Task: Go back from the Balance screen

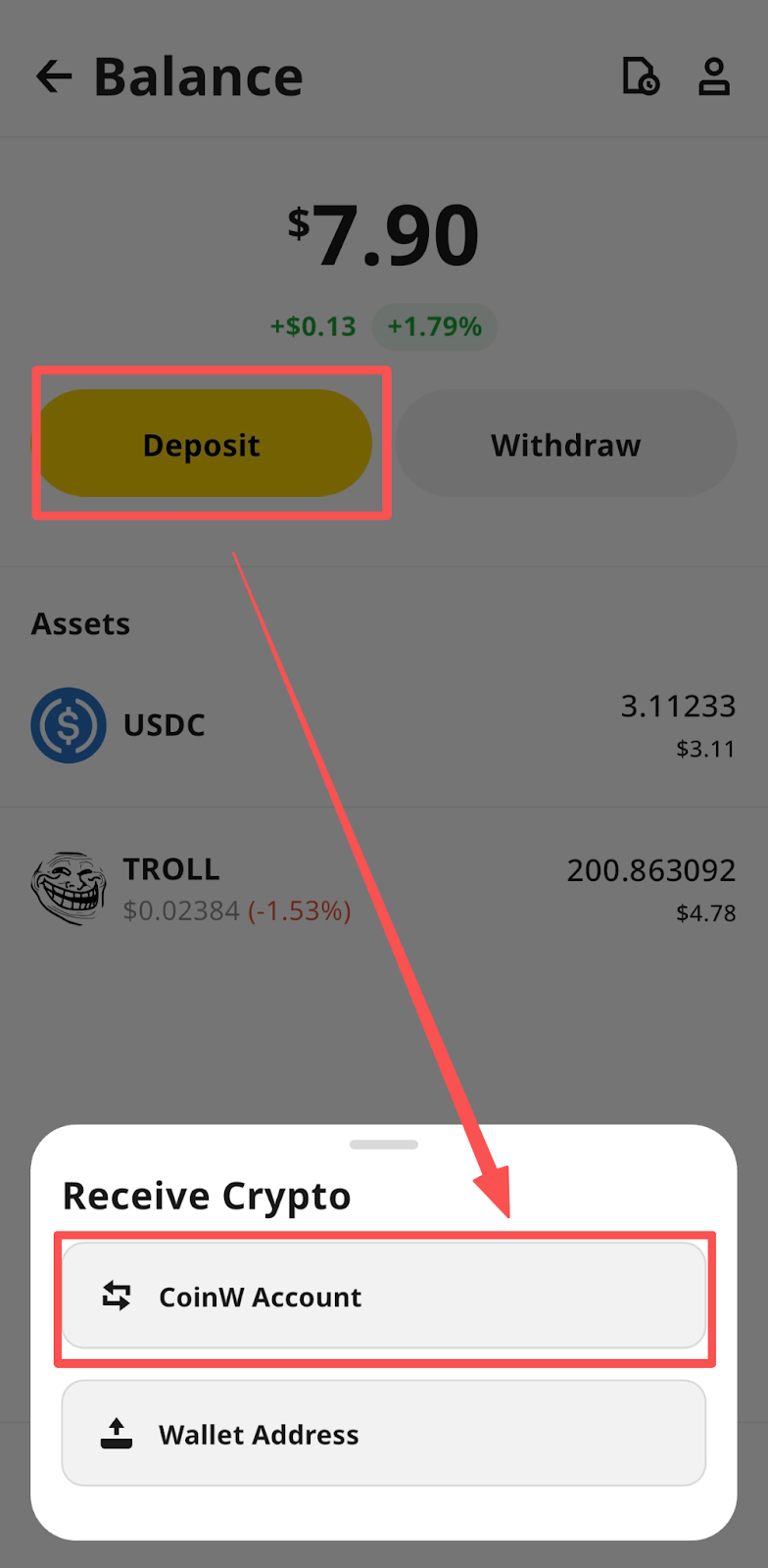Action: pyautogui.click(x=54, y=76)
